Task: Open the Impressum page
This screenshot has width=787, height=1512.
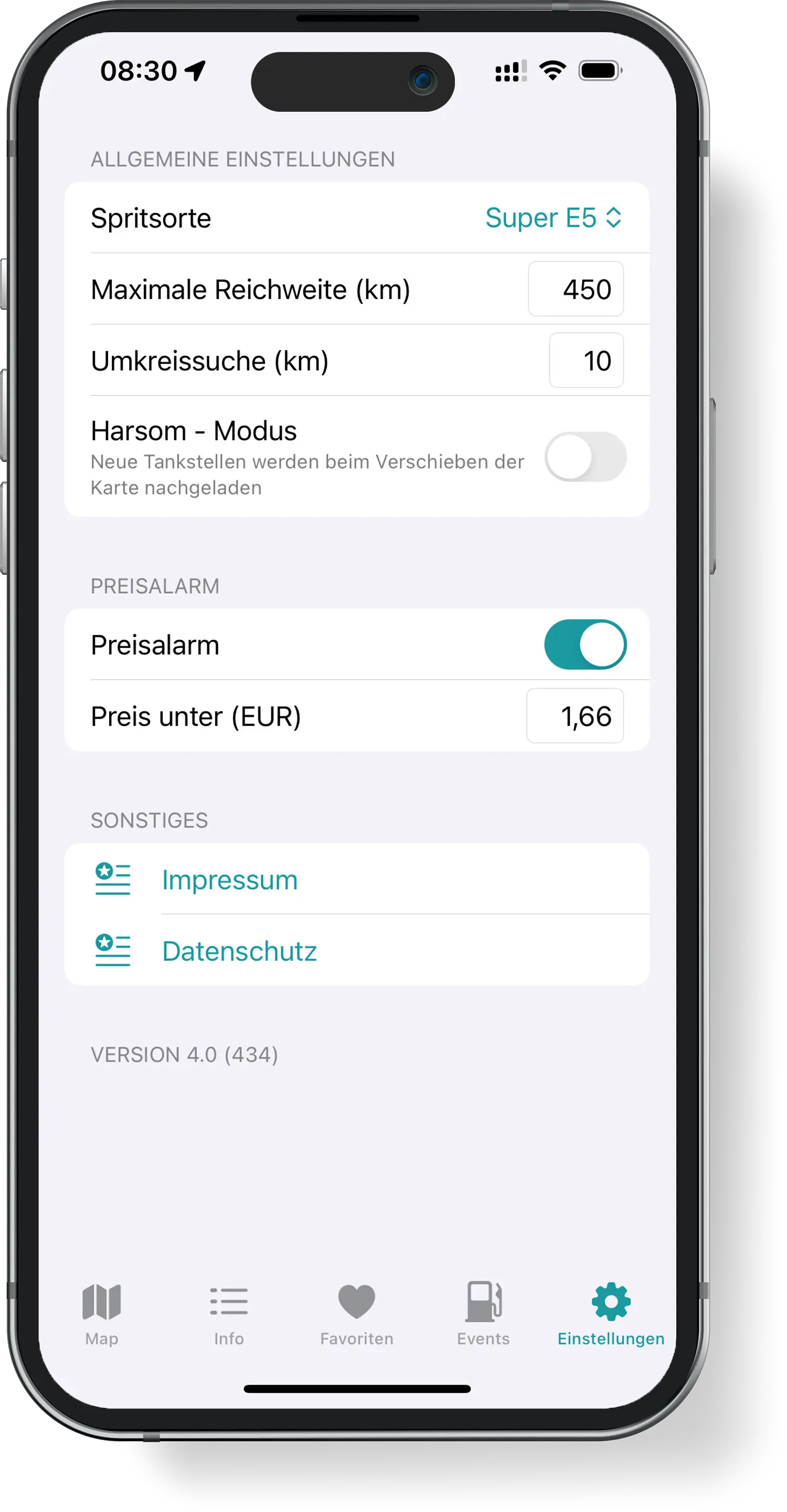Action: [229, 880]
